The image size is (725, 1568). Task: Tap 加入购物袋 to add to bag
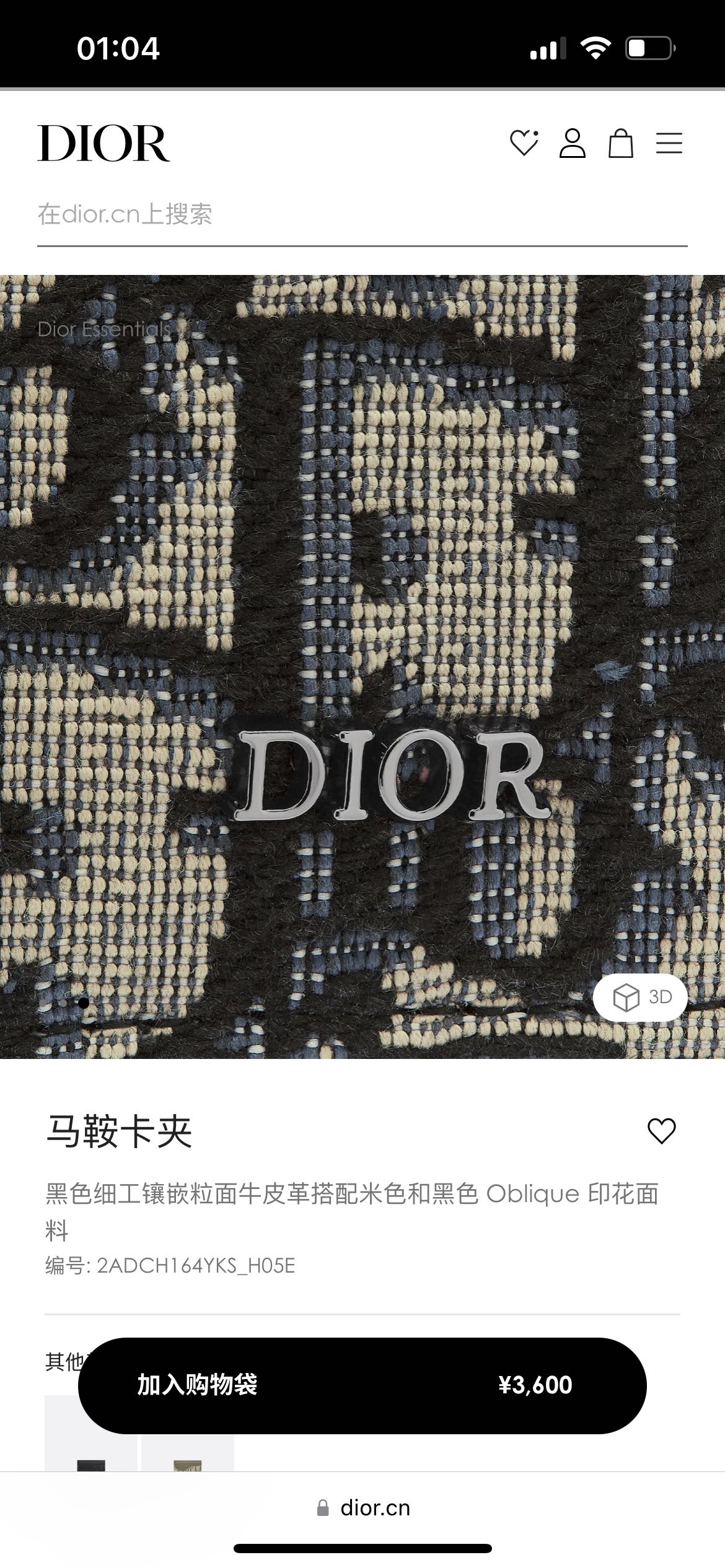coord(362,1385)
